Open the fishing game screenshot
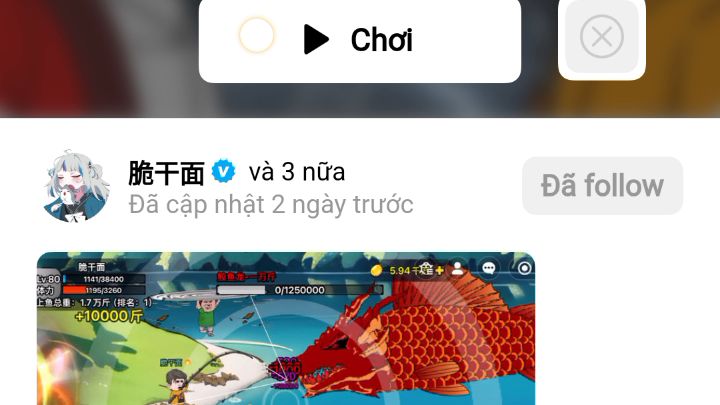 click(x=285, y=328)
